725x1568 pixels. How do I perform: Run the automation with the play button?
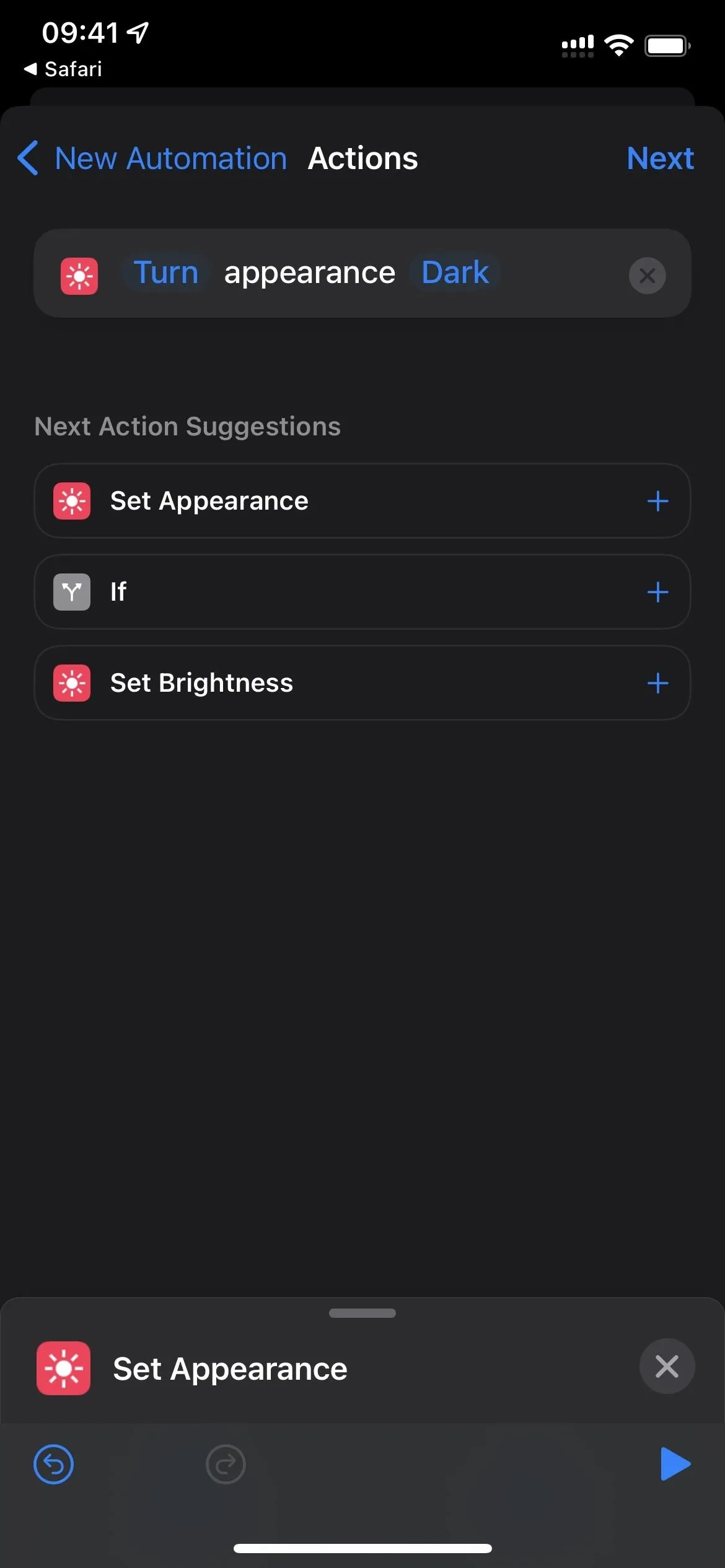coord(675,1464)
